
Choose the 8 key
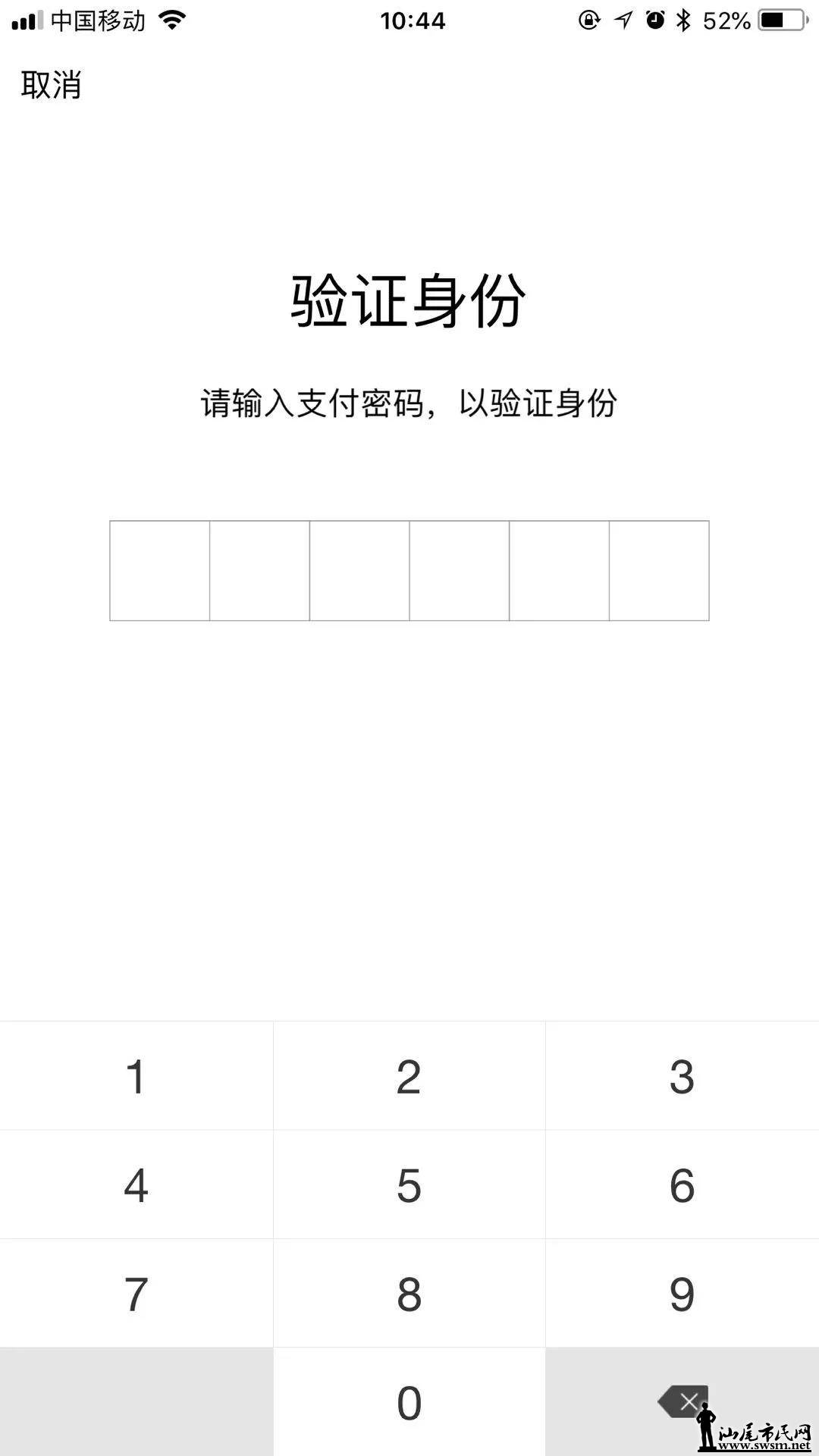pyautogui.click(x=409, y=1294)
